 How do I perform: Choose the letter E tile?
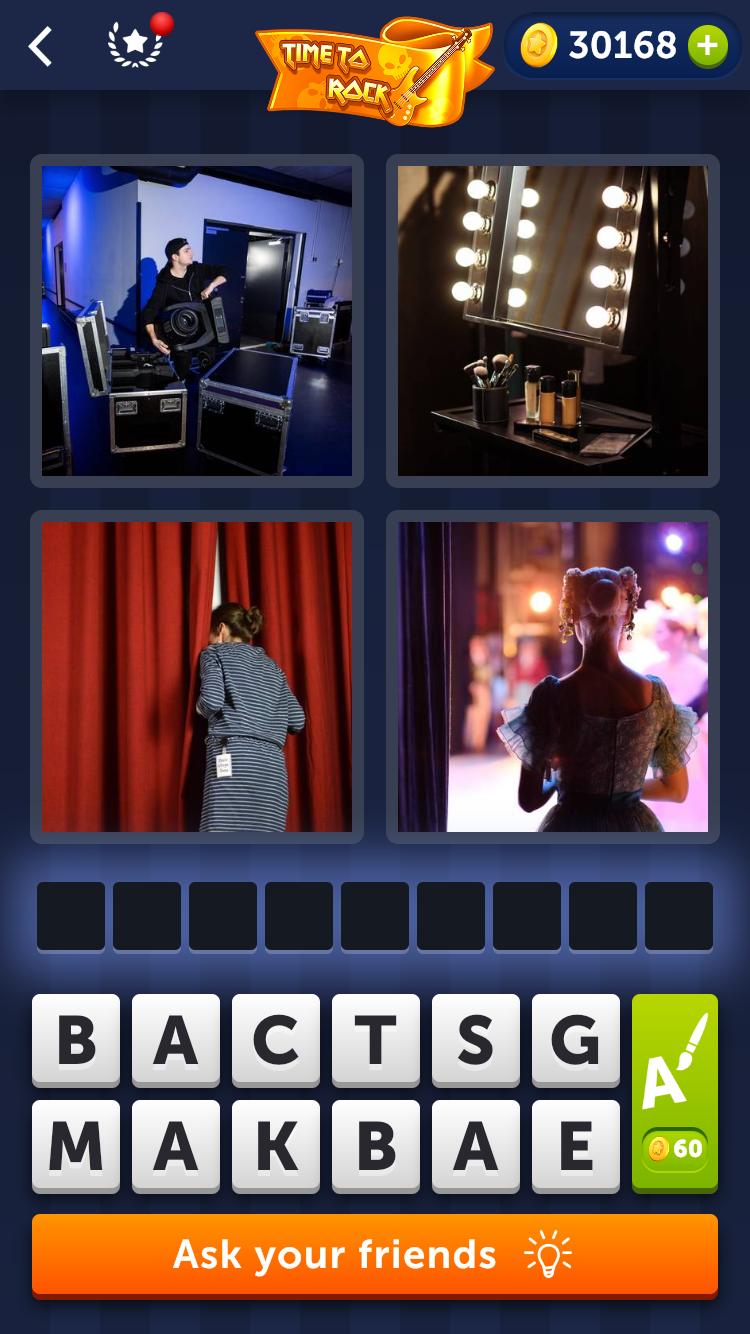pyautogui.click(x=576, y=1146)
